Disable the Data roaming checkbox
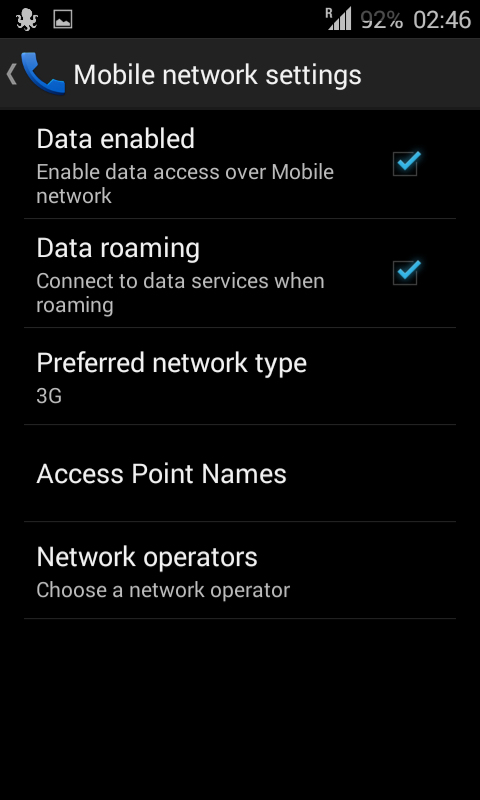The height and width of the screenshot is (800, 480). pyautogui.click(x=406, y=273)
